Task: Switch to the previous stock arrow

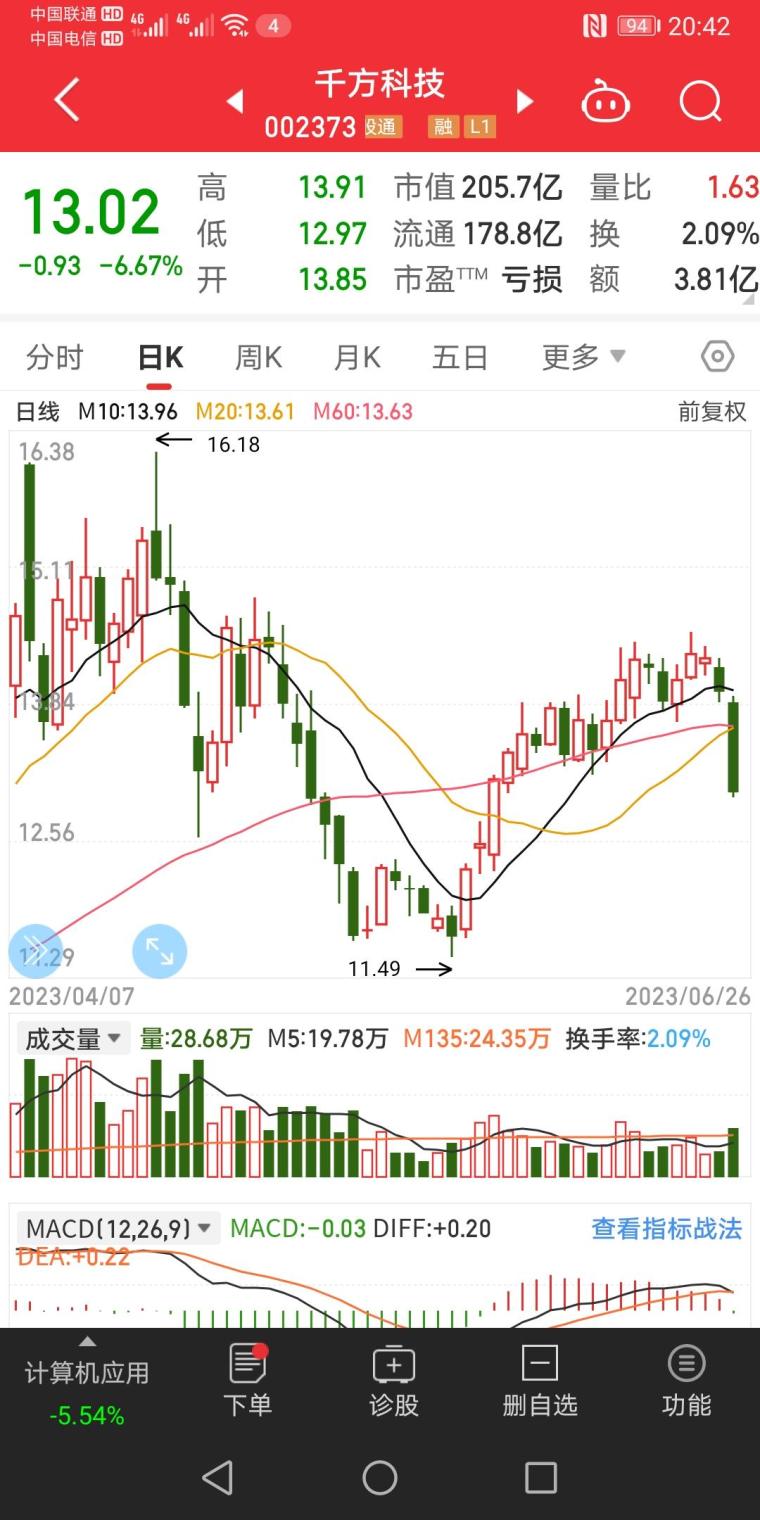Action: pyautogui.click(x=235, y=101)
